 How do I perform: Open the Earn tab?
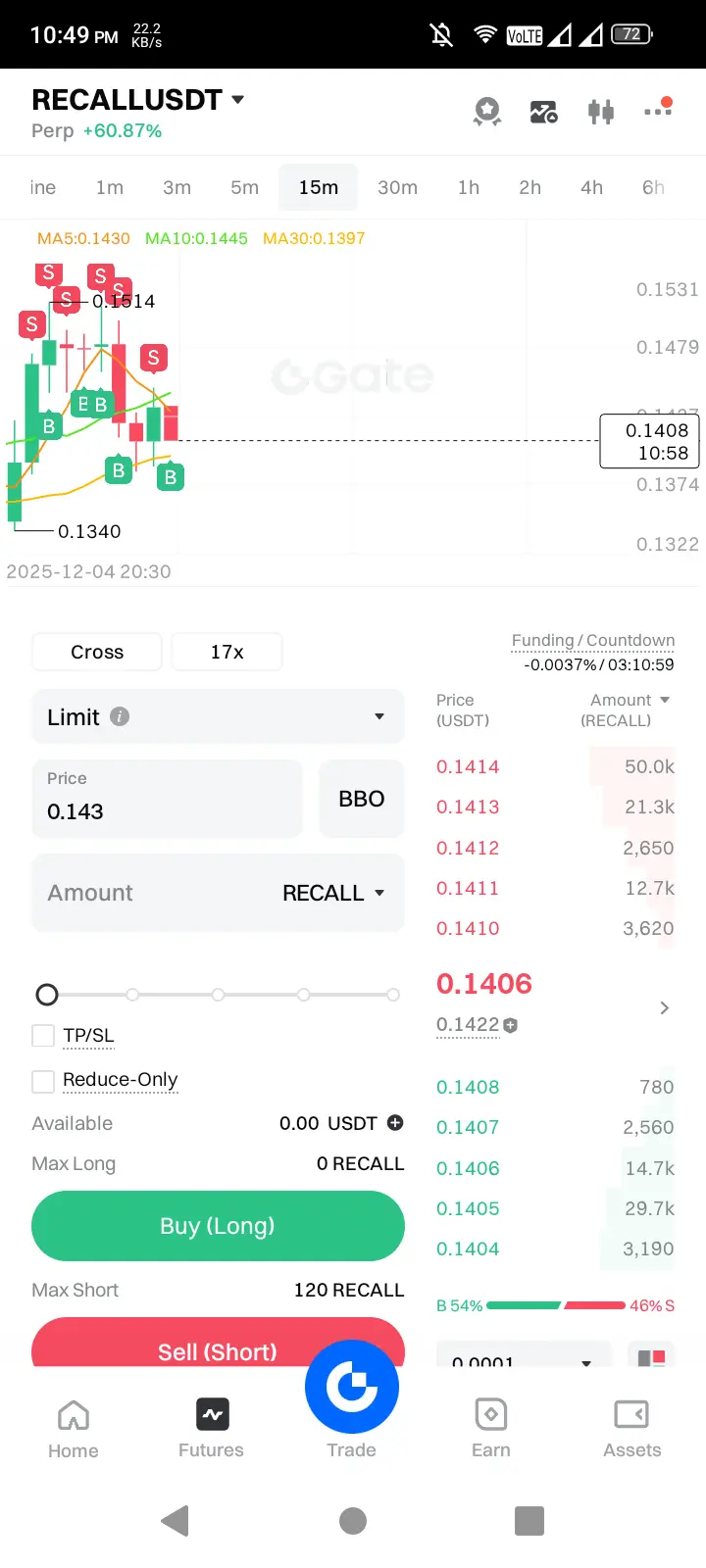pos(490,1429)
